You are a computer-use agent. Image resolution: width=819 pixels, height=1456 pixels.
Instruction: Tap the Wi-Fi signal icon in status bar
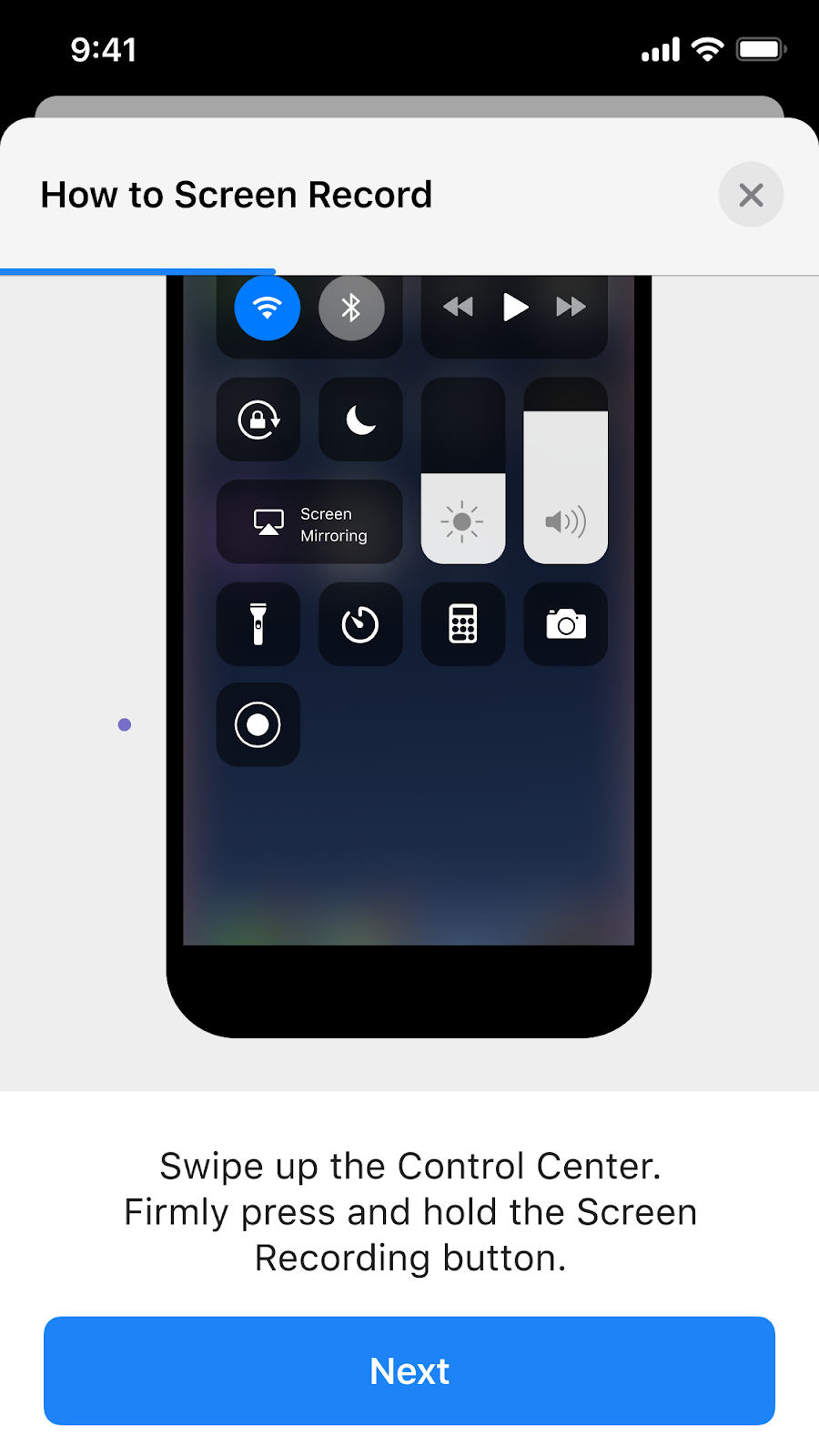point(709,48)
